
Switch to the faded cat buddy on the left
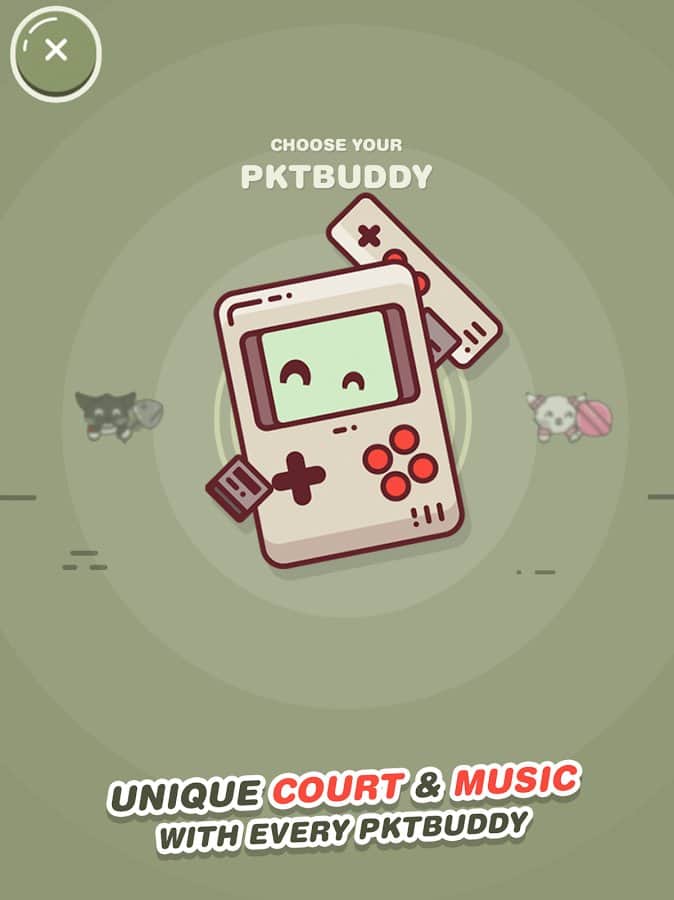coord(117,414)
